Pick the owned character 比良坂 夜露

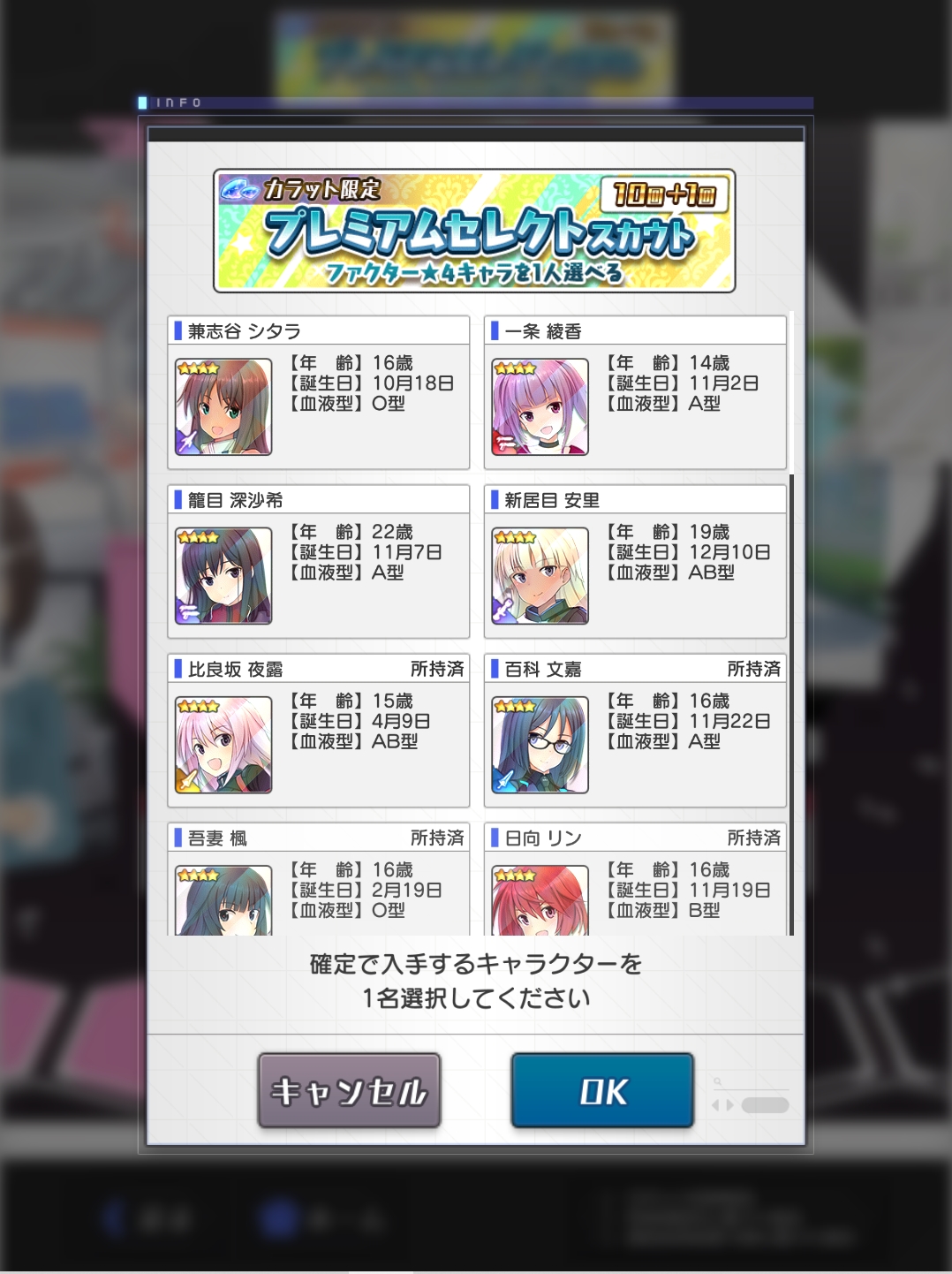pyautogui.click(x=319, y=730)
